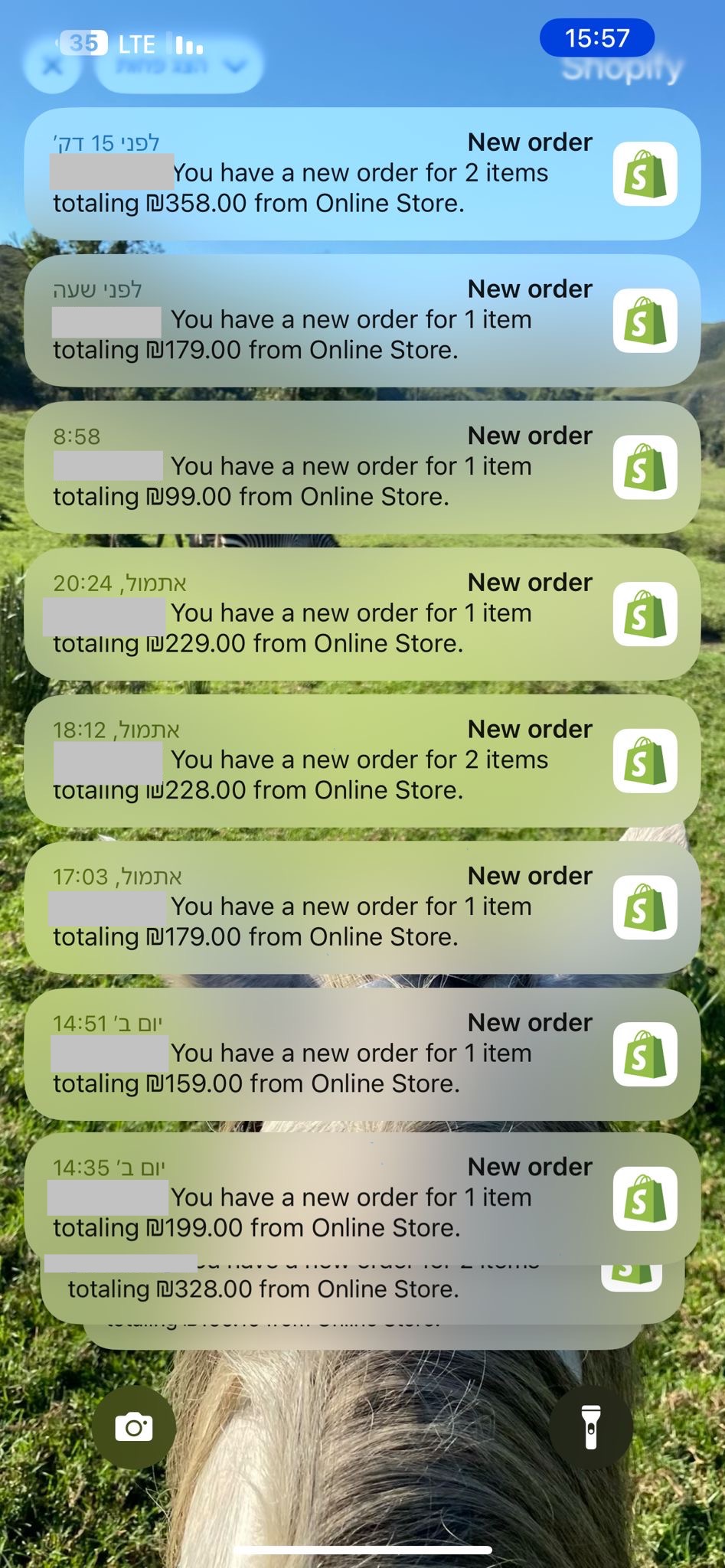Open the ₪159.00 order notification from 14:51

[362, 1054]
